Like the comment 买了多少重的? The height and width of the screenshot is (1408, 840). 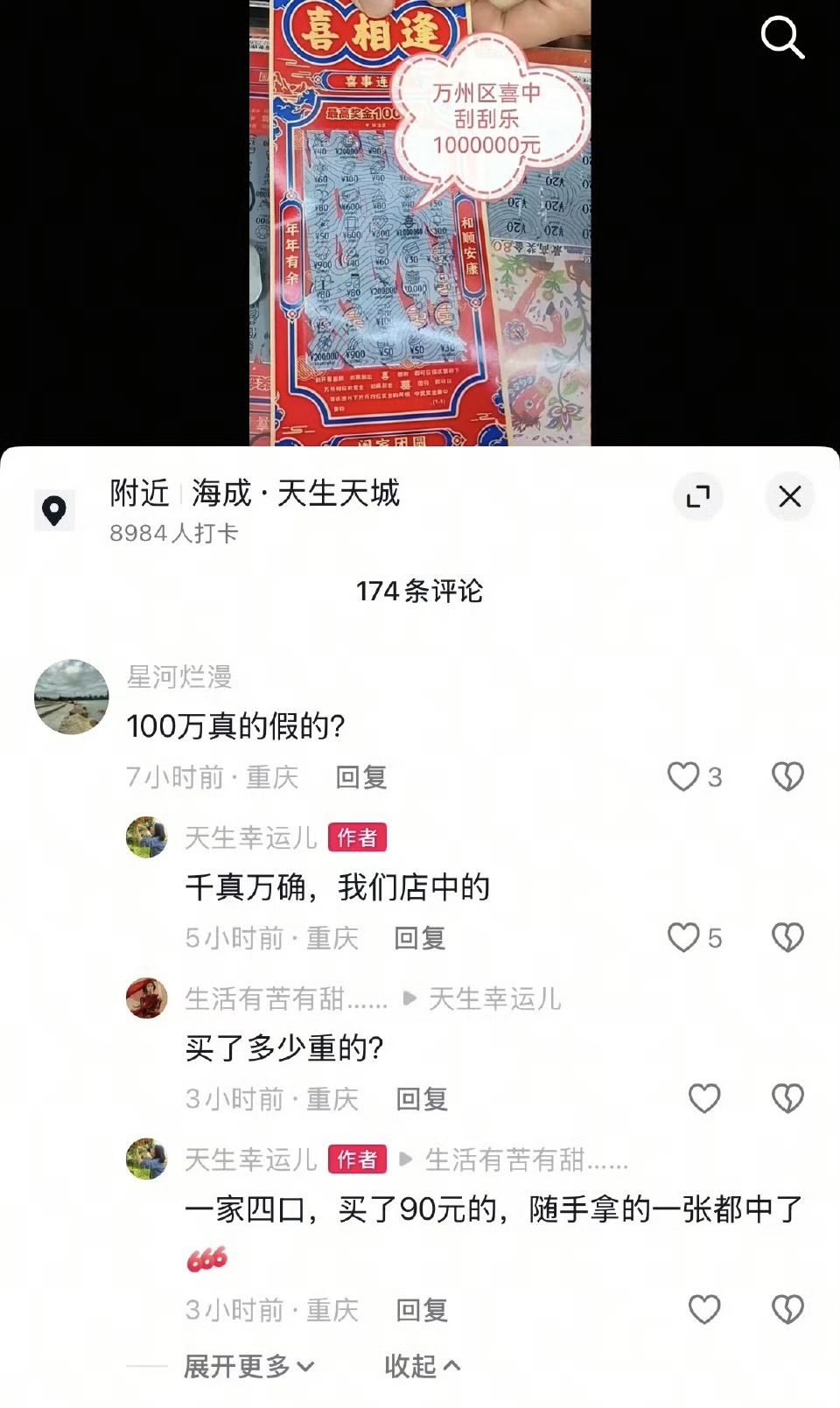point(704,1098)
